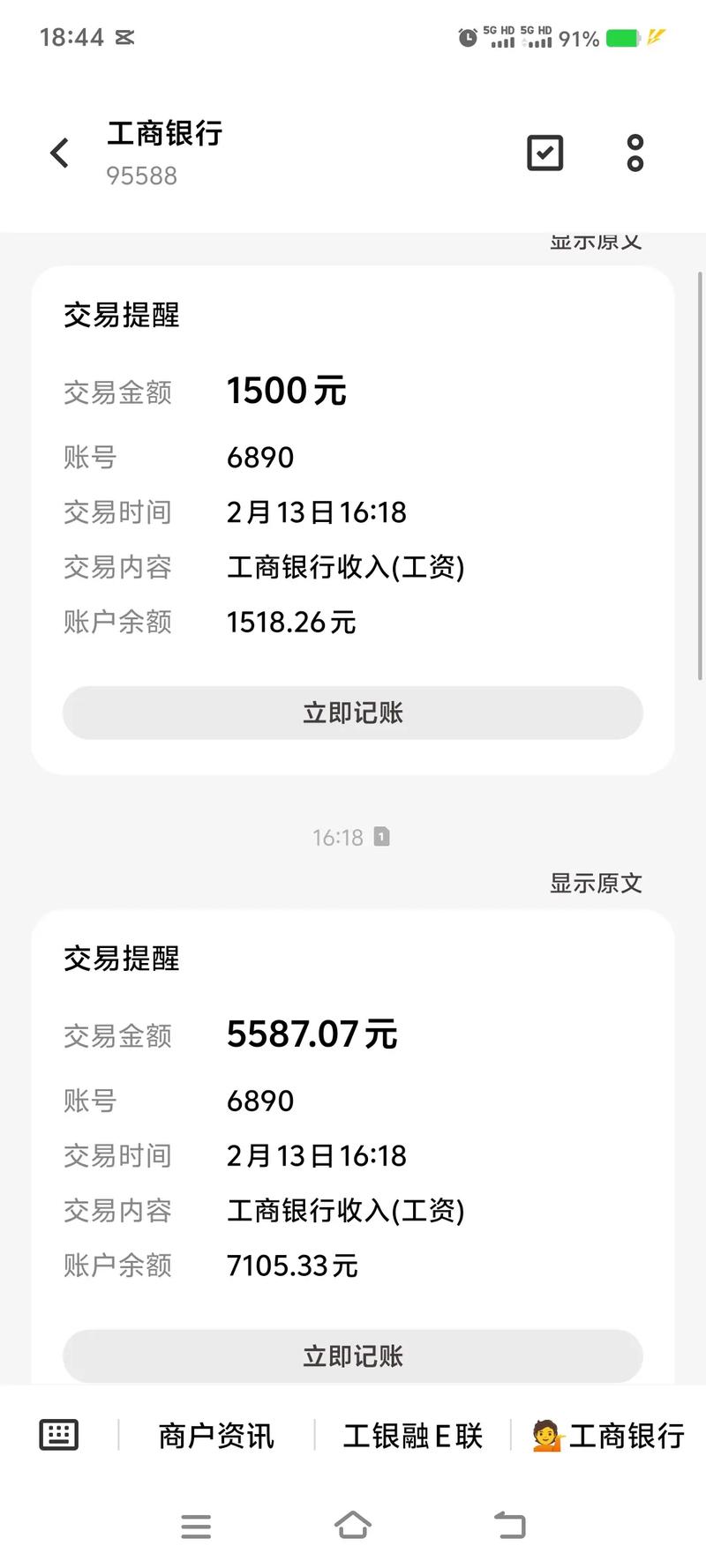This screenshot has width=706, height=1568.
Task: Tap 立即记账 under the 1500元 transaction
Action: click(353, 713)
